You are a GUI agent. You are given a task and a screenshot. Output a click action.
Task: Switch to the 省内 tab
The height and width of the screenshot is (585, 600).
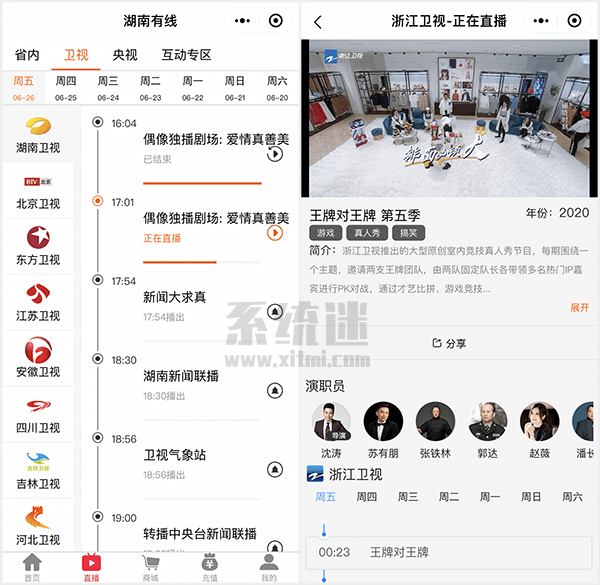[x=27, y=55]
